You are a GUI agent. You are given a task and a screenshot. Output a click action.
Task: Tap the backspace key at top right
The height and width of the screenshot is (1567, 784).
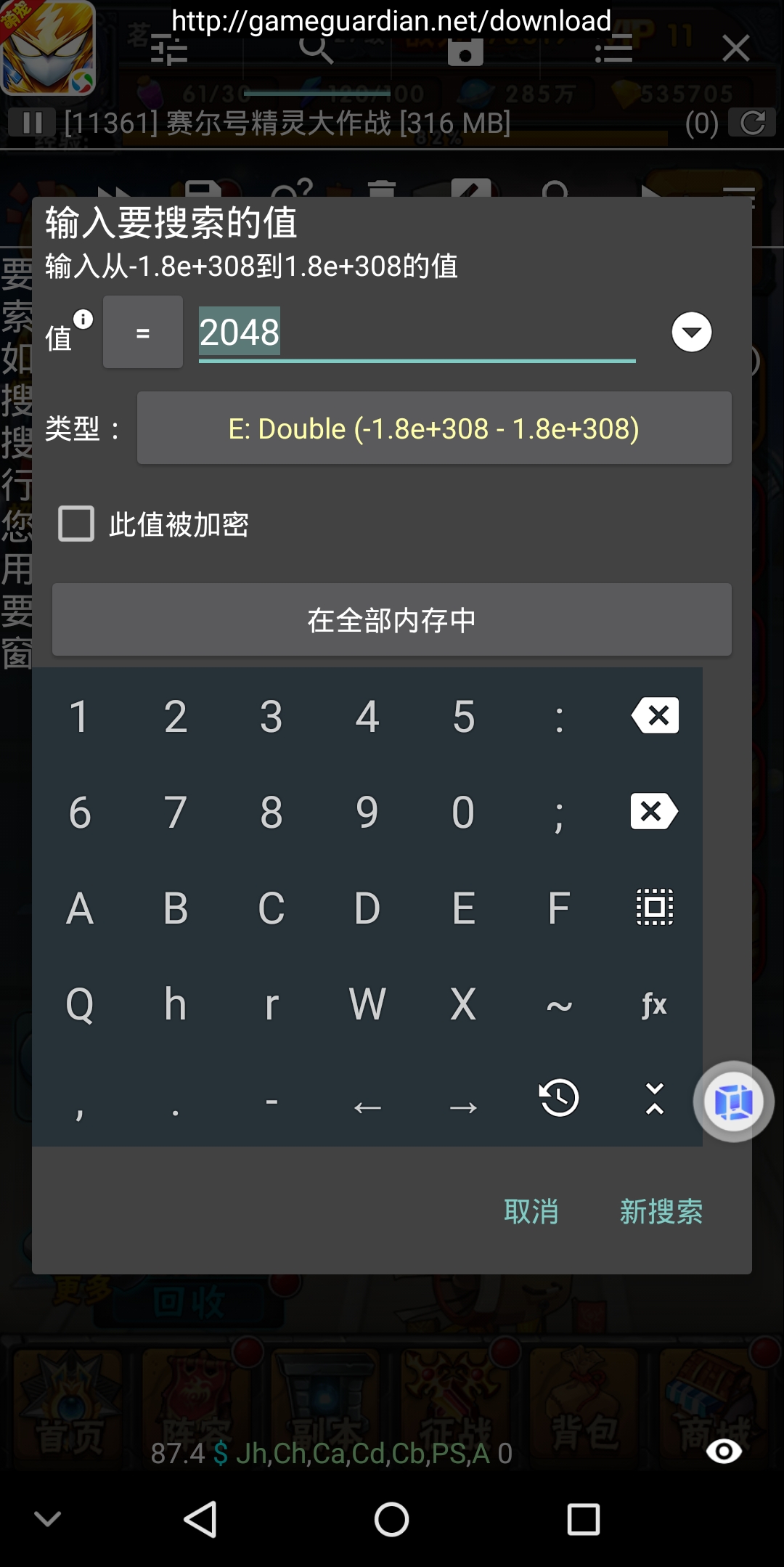(x=655, y=716)
